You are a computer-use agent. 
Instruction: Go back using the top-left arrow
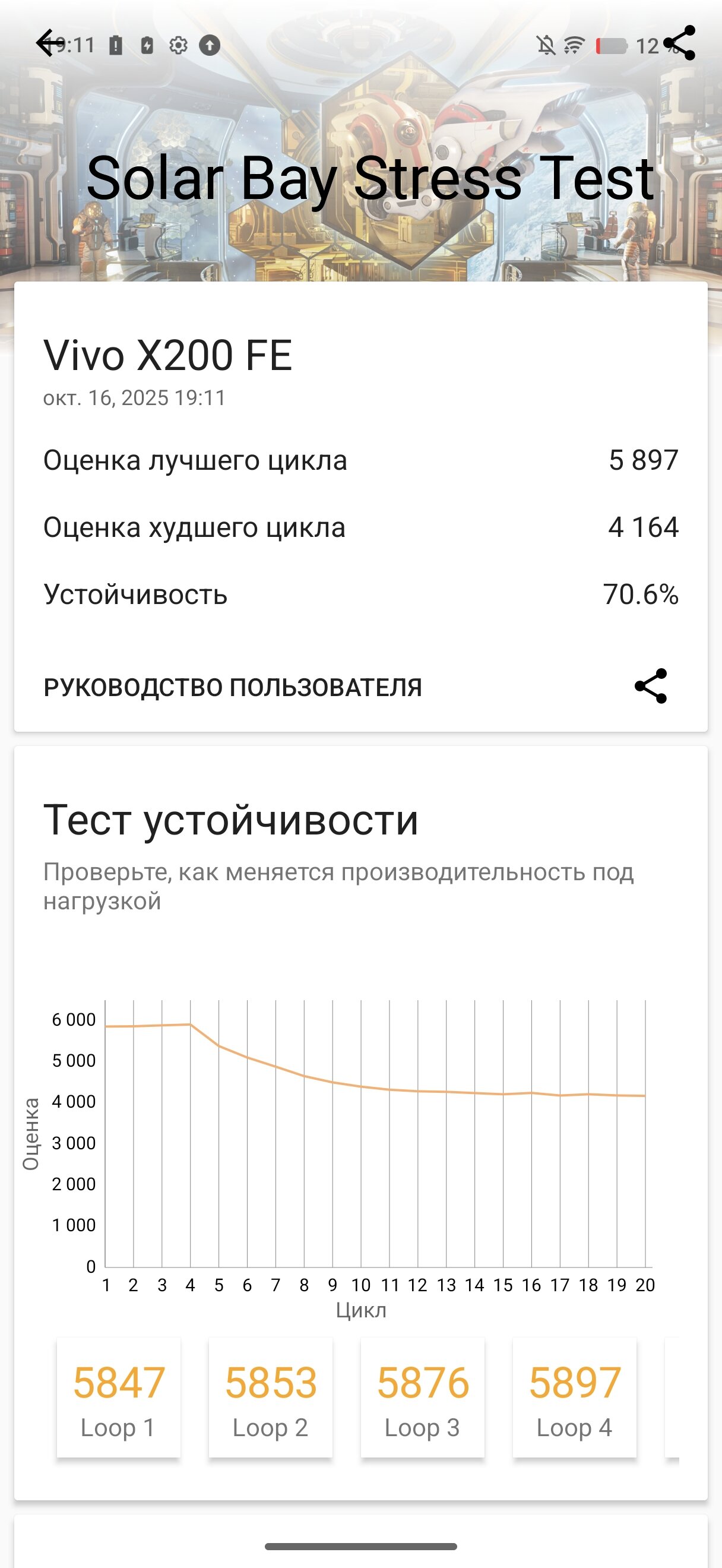coord(49,43)
